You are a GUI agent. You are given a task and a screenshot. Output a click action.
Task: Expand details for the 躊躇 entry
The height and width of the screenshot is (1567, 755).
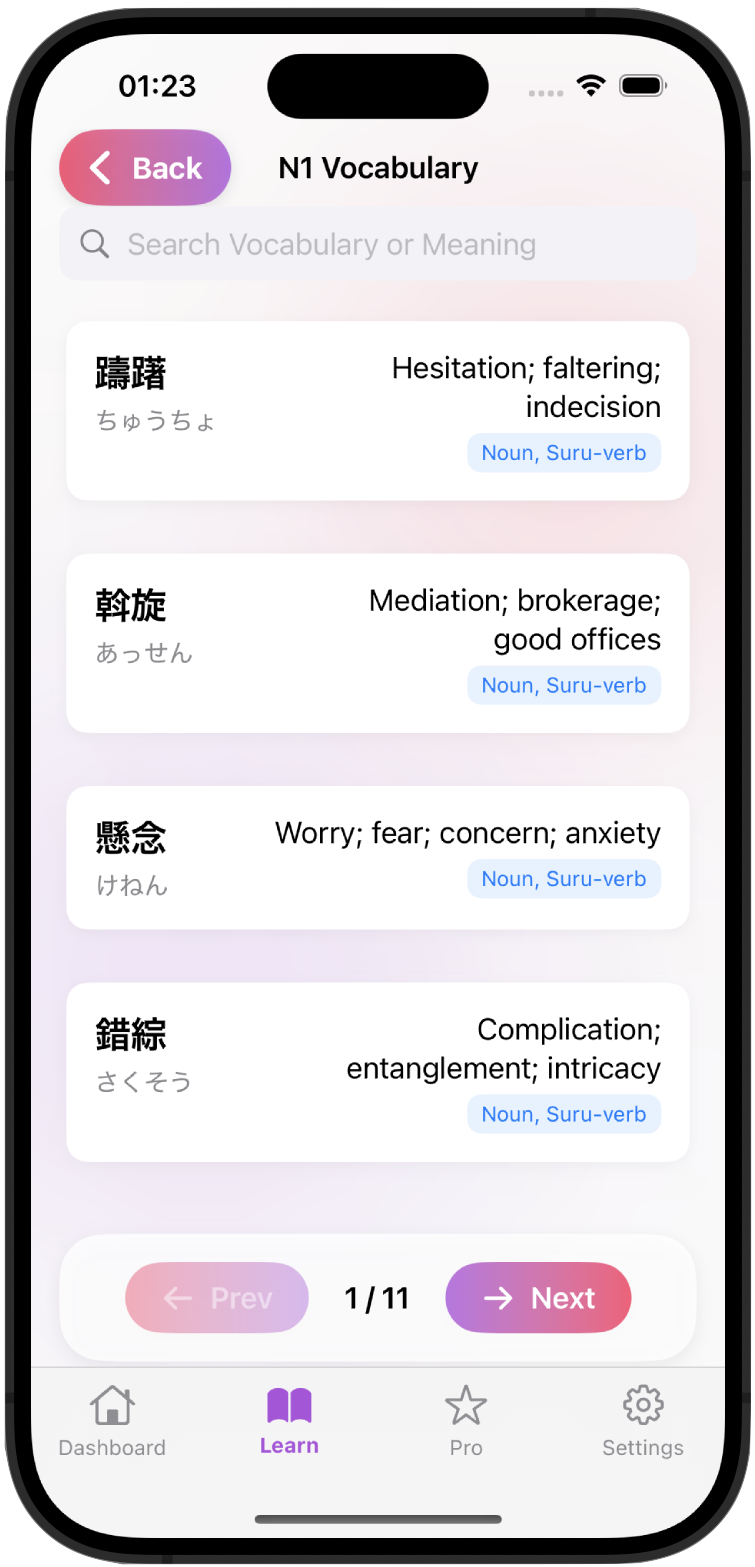377,409
